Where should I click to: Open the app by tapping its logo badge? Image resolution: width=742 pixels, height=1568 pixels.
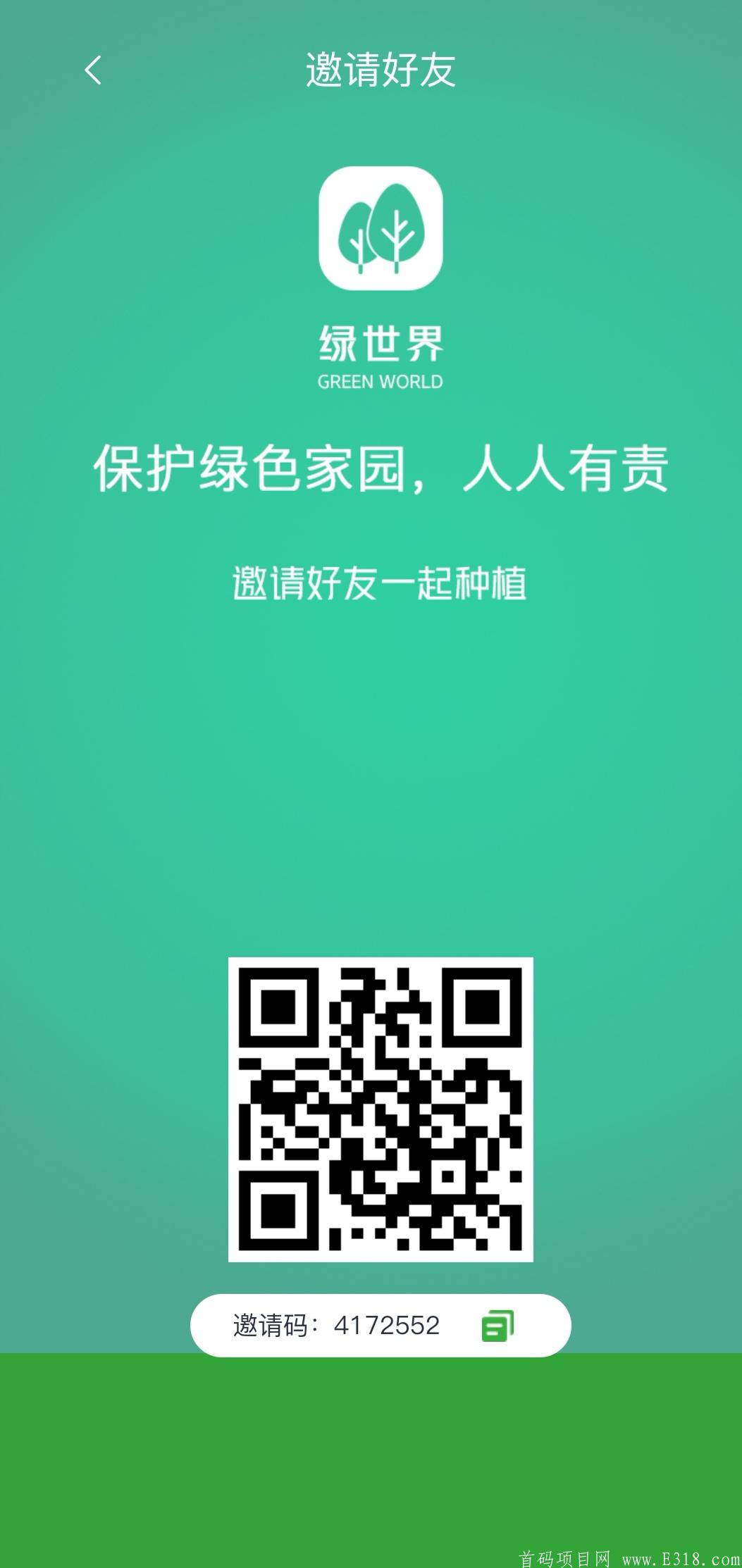coord(380,227)
